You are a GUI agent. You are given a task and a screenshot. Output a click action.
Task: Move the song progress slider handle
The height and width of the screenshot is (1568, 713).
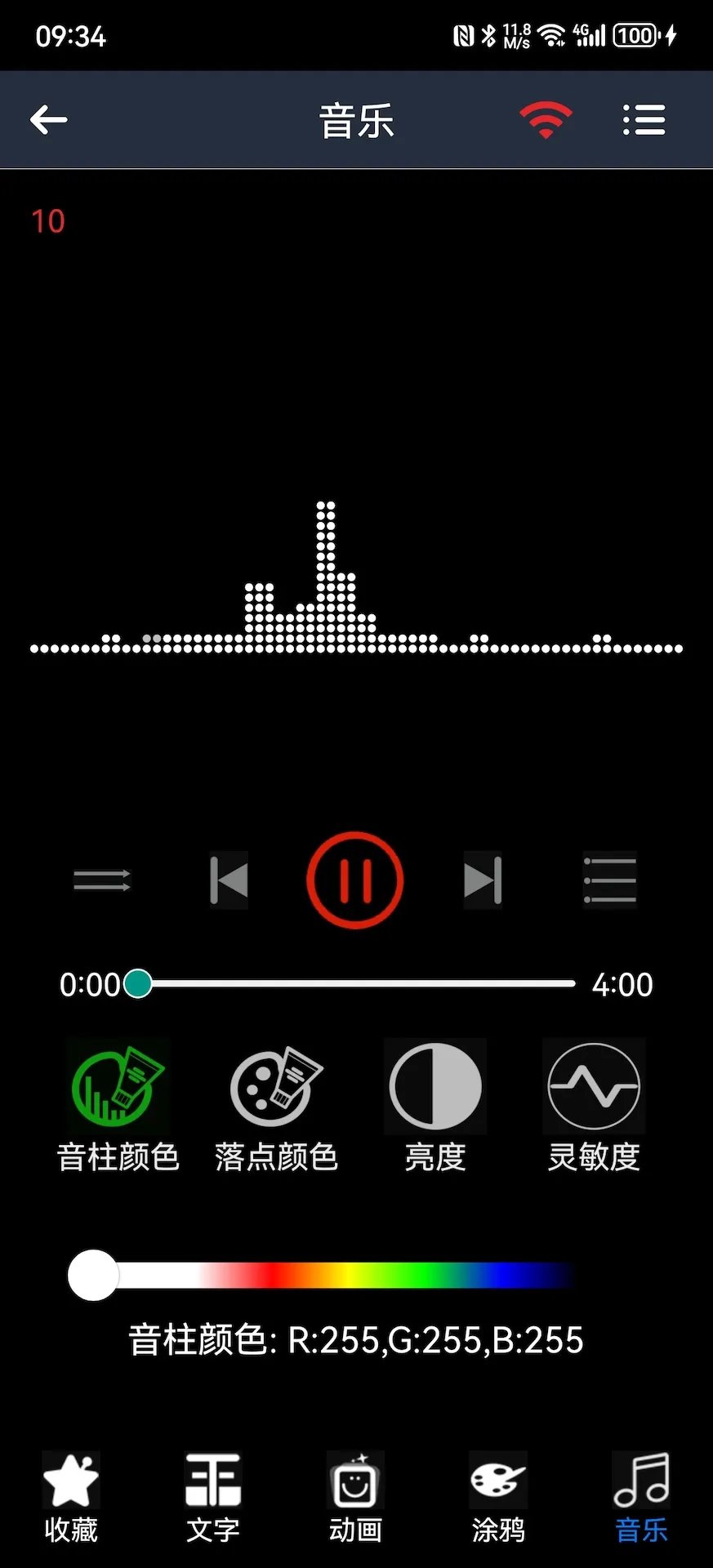coord(139,985)
